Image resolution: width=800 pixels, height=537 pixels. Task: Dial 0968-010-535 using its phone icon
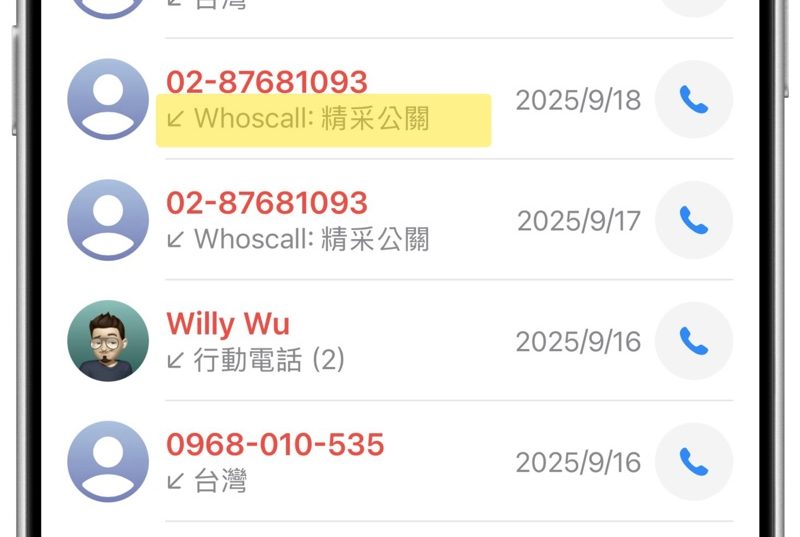click(693, 461)
